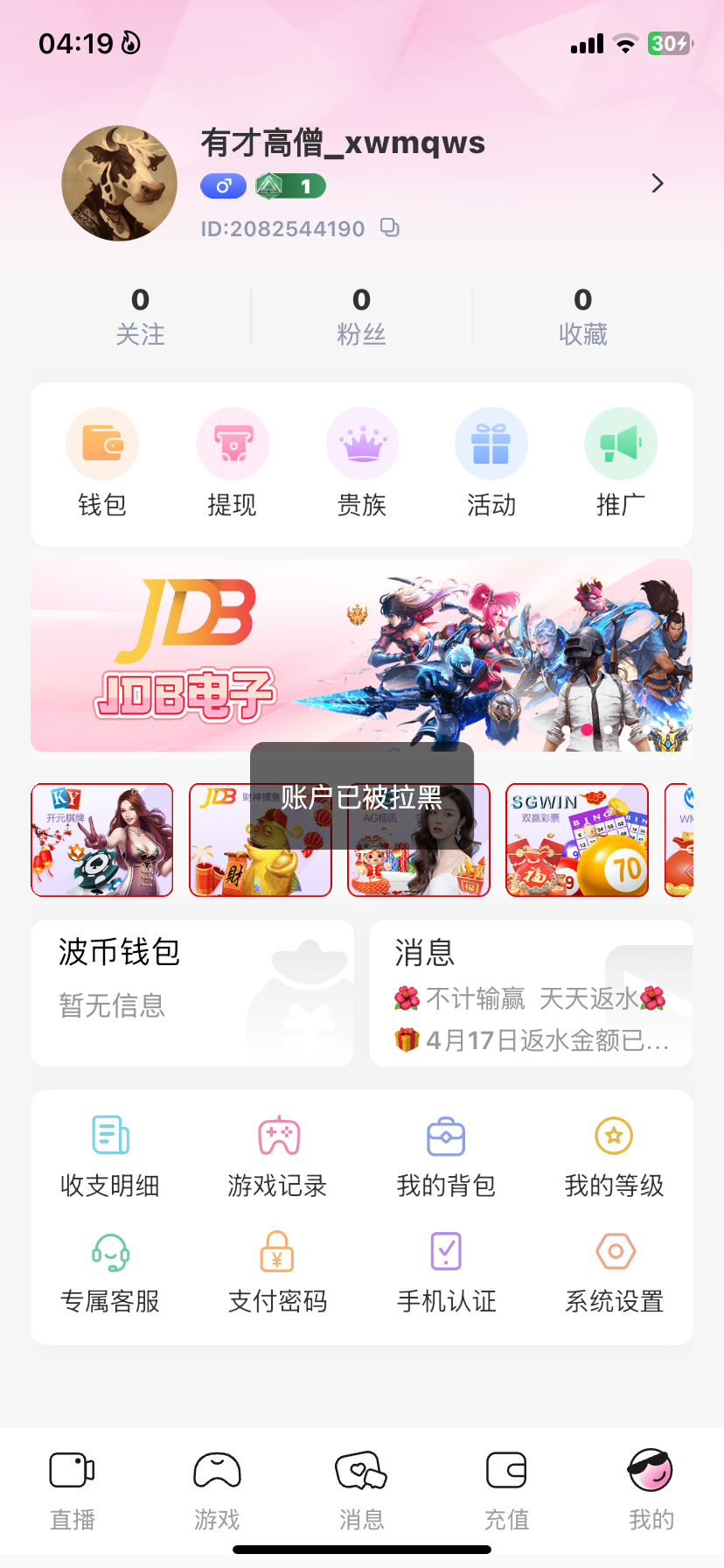The width and height of the screenshot is (724, 1568).
Task: Open the 消息 messages card
Action: (x=531, y=992)
